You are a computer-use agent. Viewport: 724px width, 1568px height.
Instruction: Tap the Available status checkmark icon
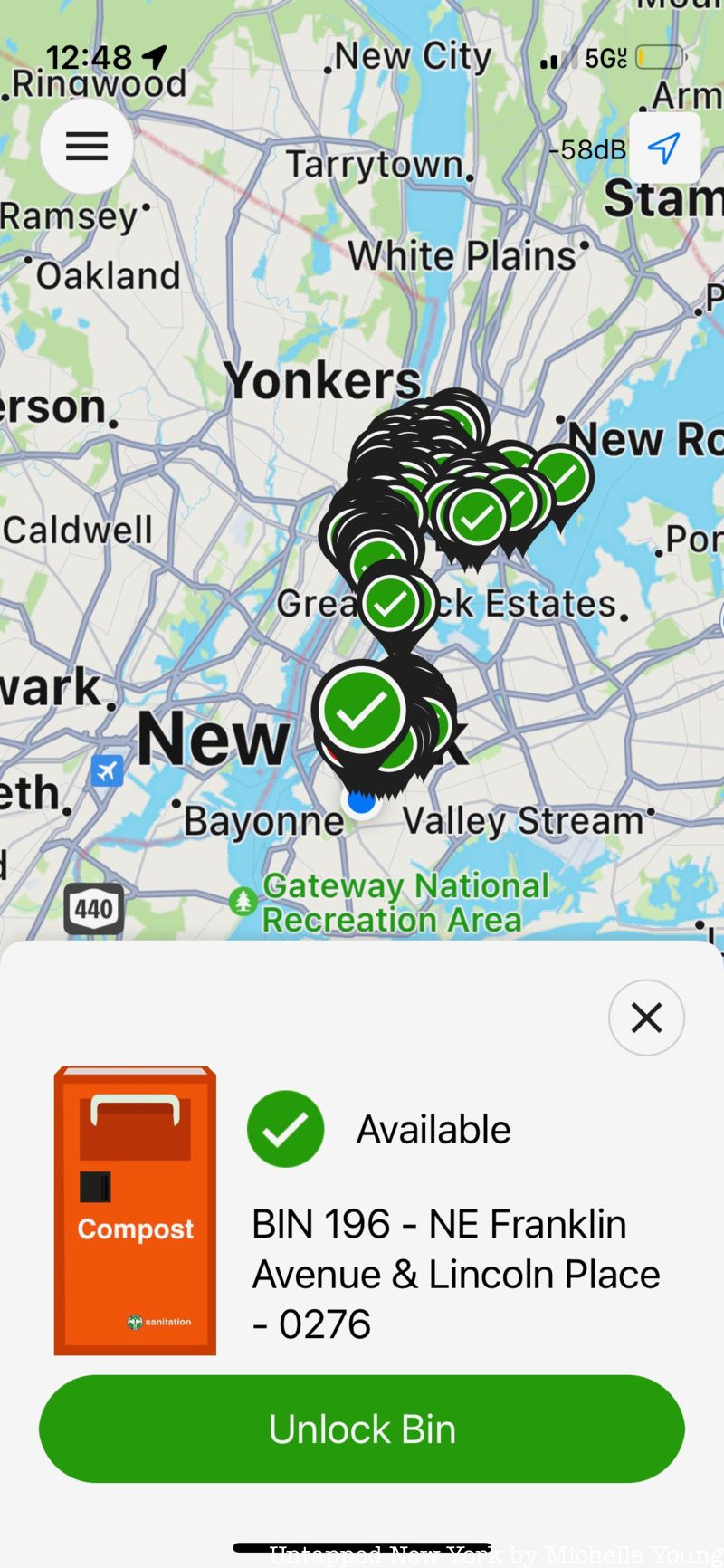(x=285, y=1127)
